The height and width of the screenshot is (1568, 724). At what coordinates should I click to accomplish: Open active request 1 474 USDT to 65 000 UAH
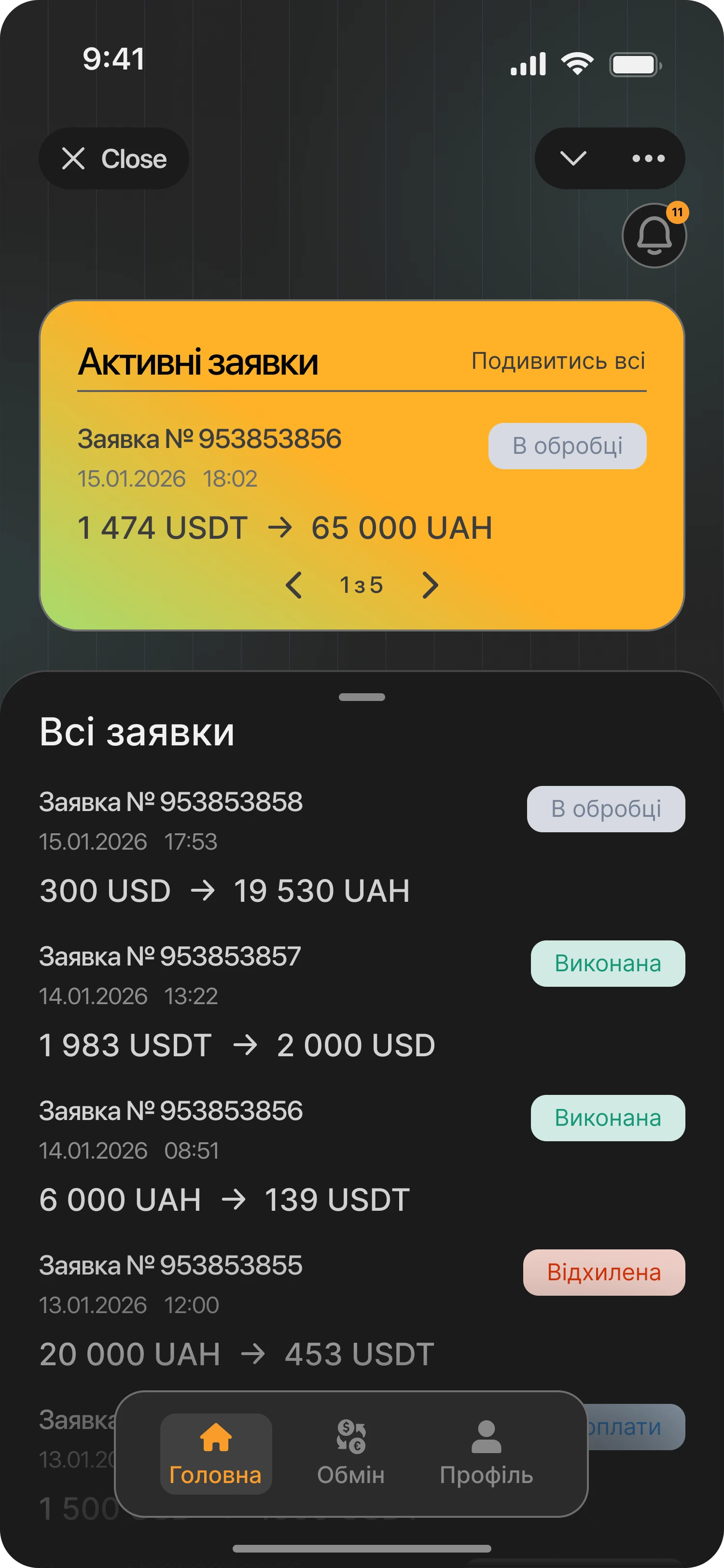(284, 527)
